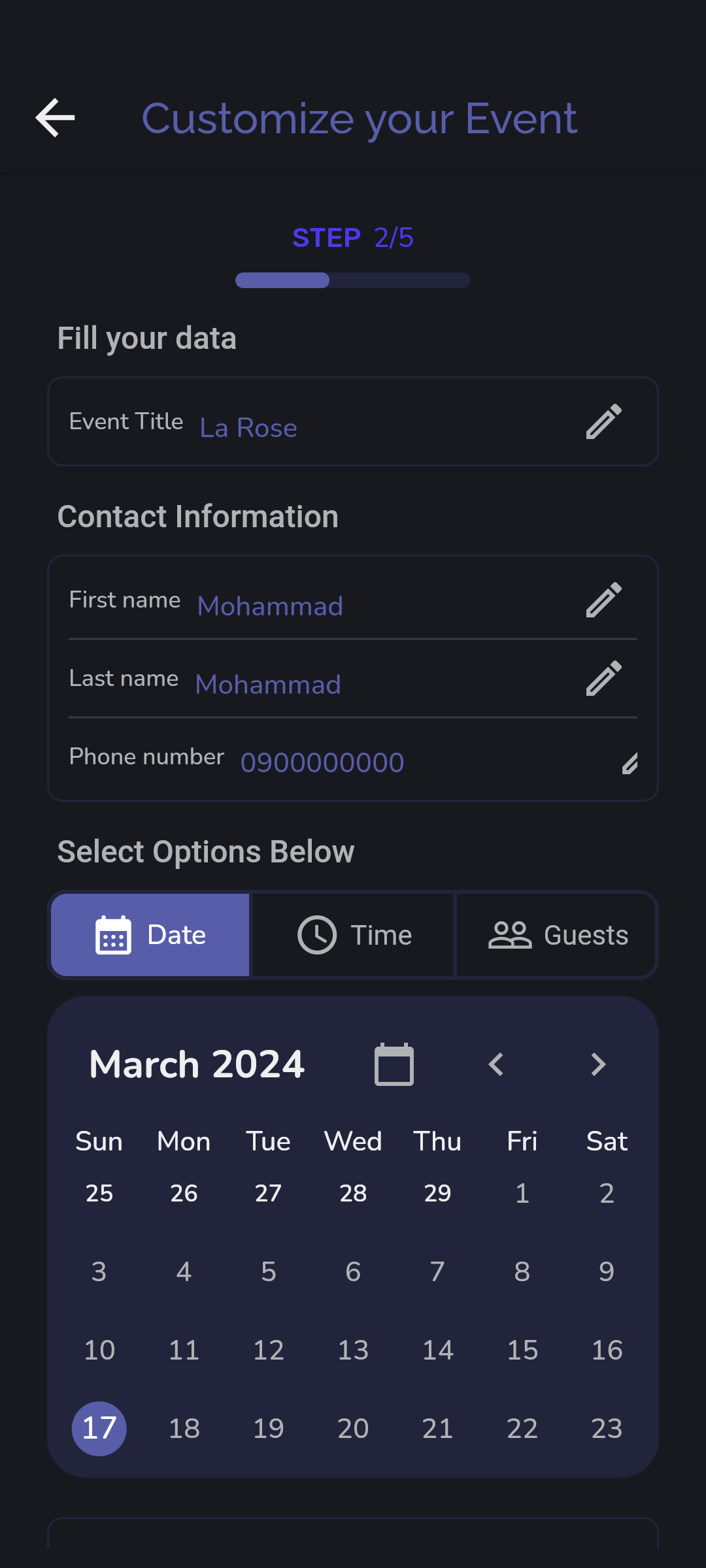Screen dimensions: 706x1568
Task: Switch to the Time tab
Action: (x=354, y=935)
